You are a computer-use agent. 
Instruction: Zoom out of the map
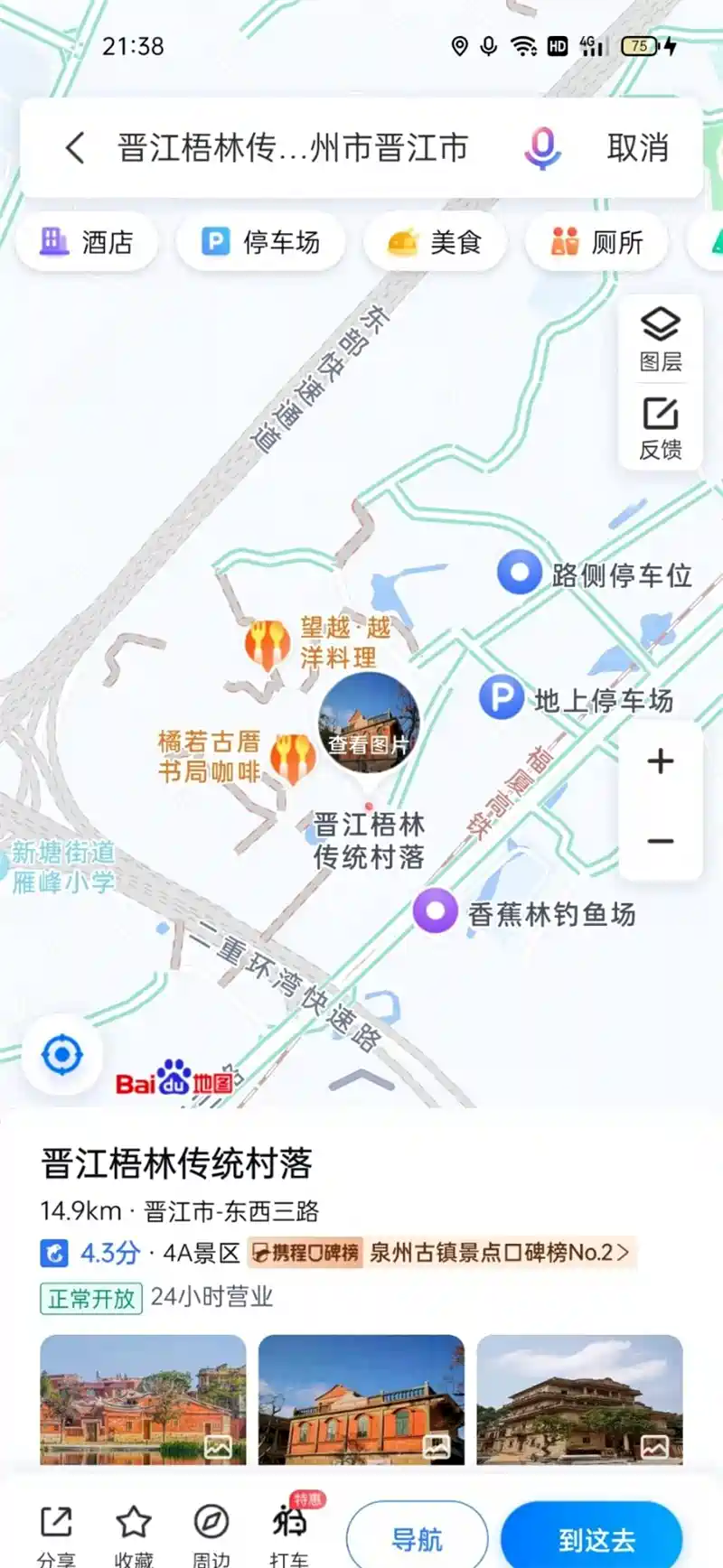click(x=661, y=841)
